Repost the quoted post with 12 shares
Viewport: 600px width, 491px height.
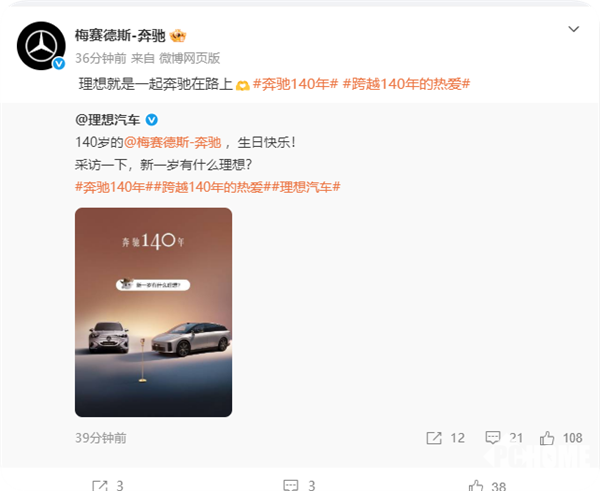pos(446,438)
